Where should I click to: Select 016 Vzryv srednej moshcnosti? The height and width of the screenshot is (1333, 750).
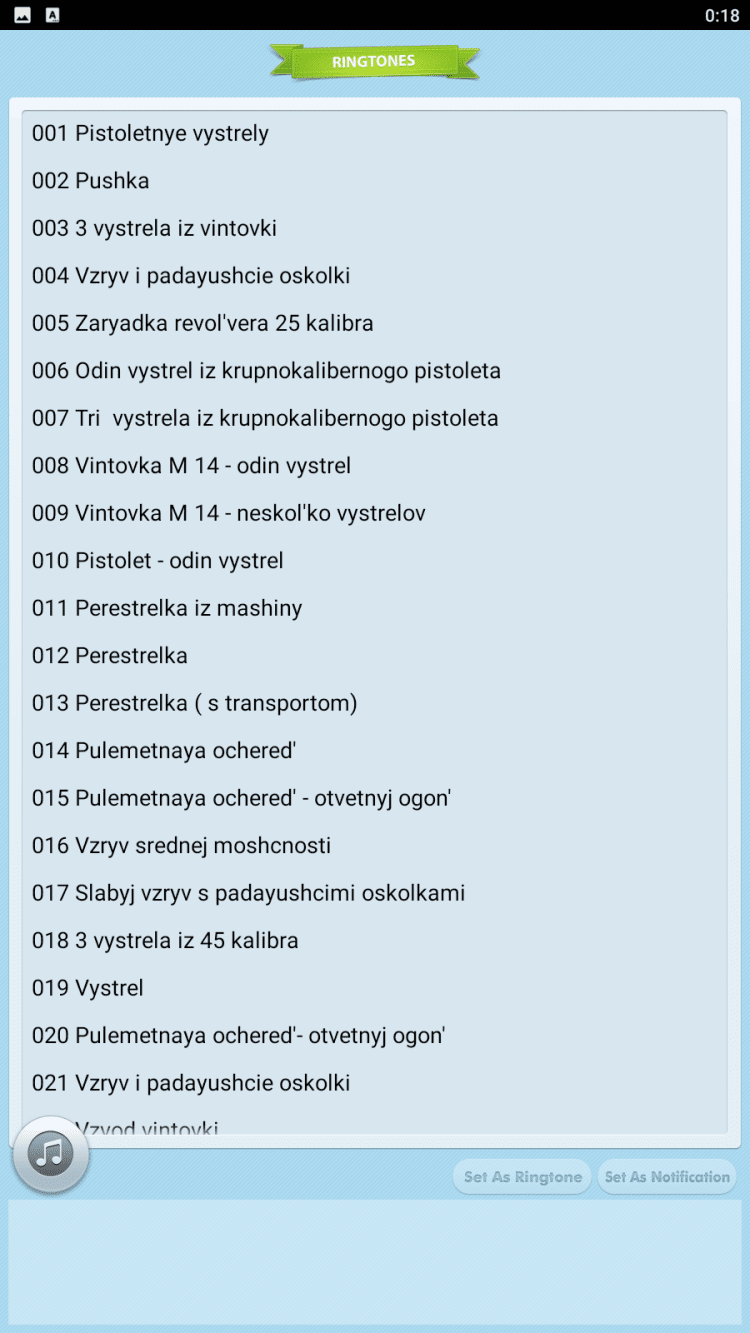pos(181,846)
